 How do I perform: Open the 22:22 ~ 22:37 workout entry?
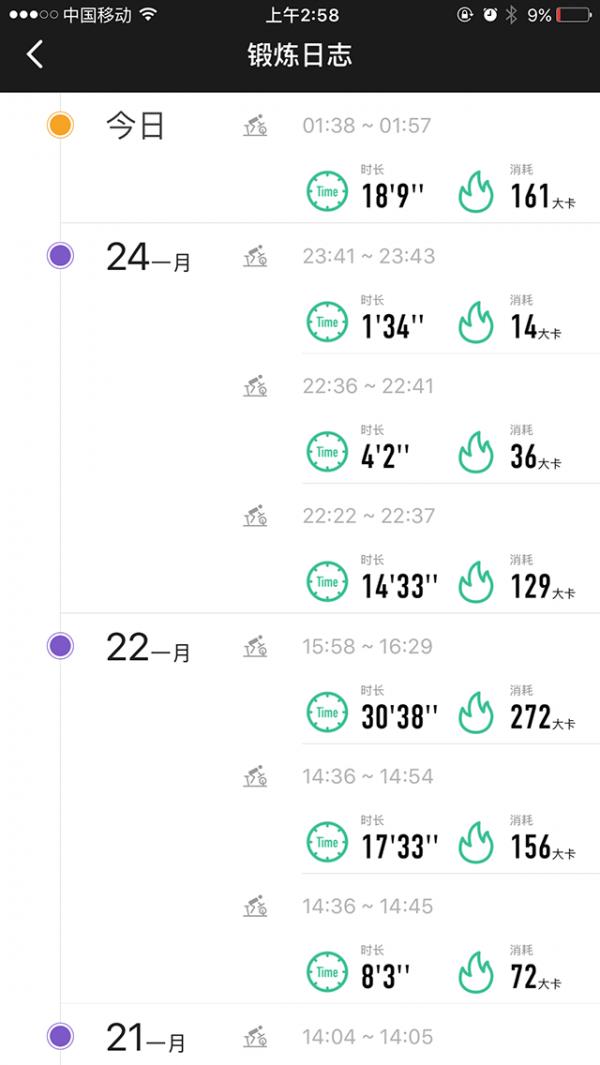click(416, 548)
